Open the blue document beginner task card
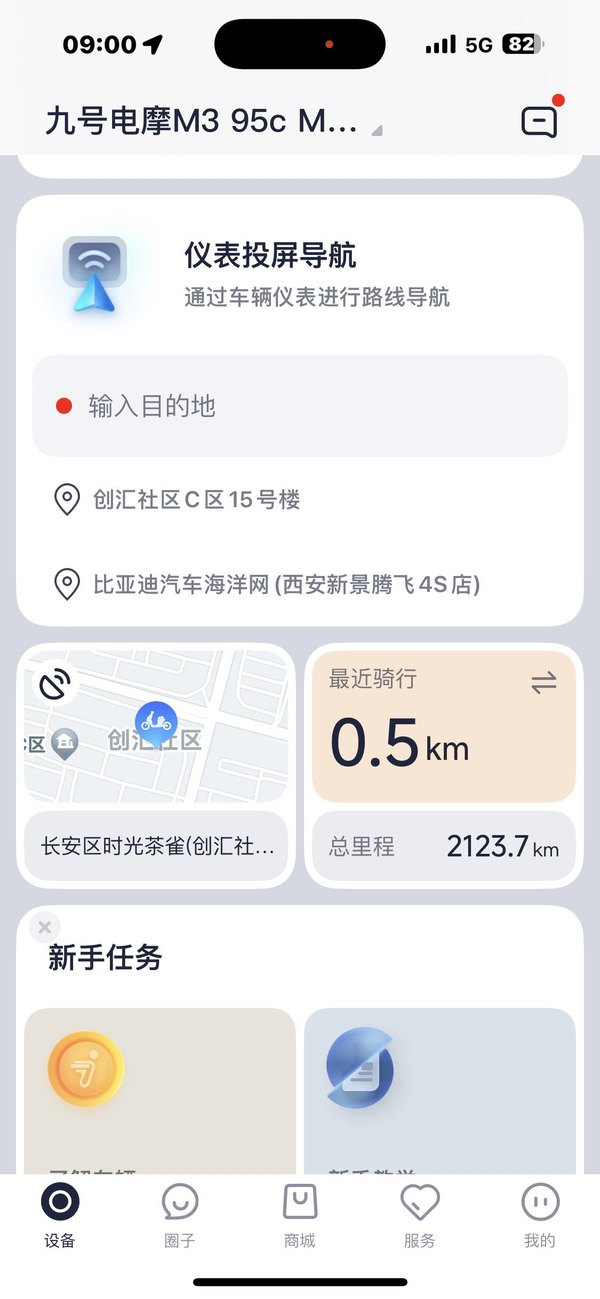Image resolution: width=600 pixels, height=1299 pixels. (x=440, y=1090)
